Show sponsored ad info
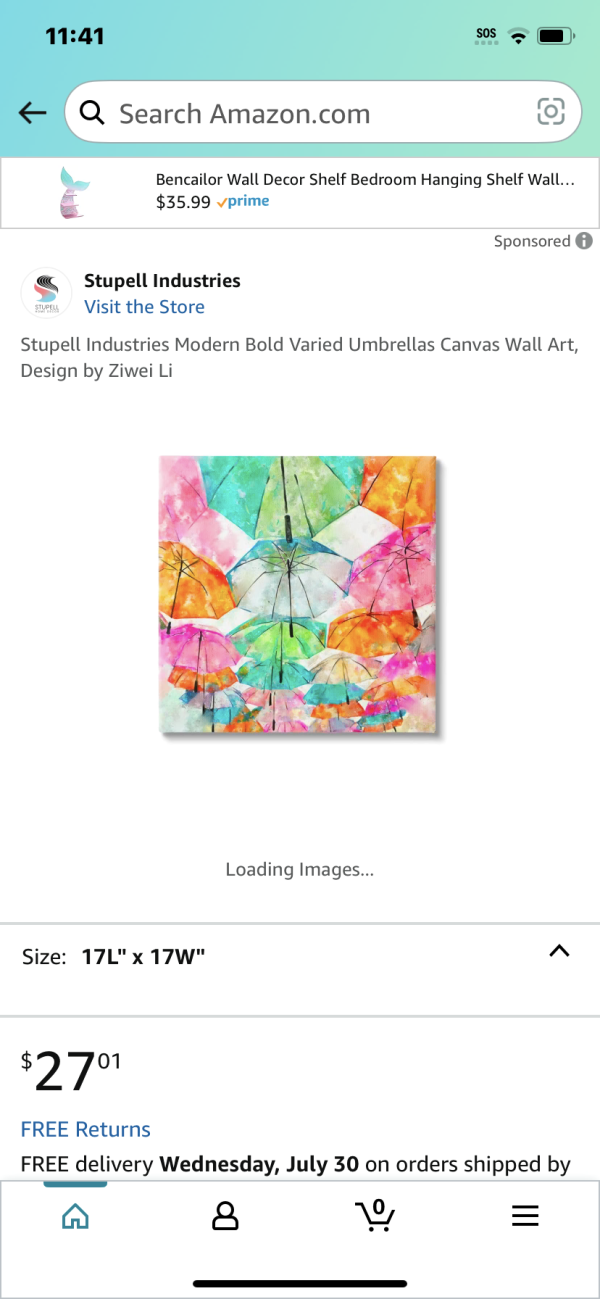 coord(584,241)
